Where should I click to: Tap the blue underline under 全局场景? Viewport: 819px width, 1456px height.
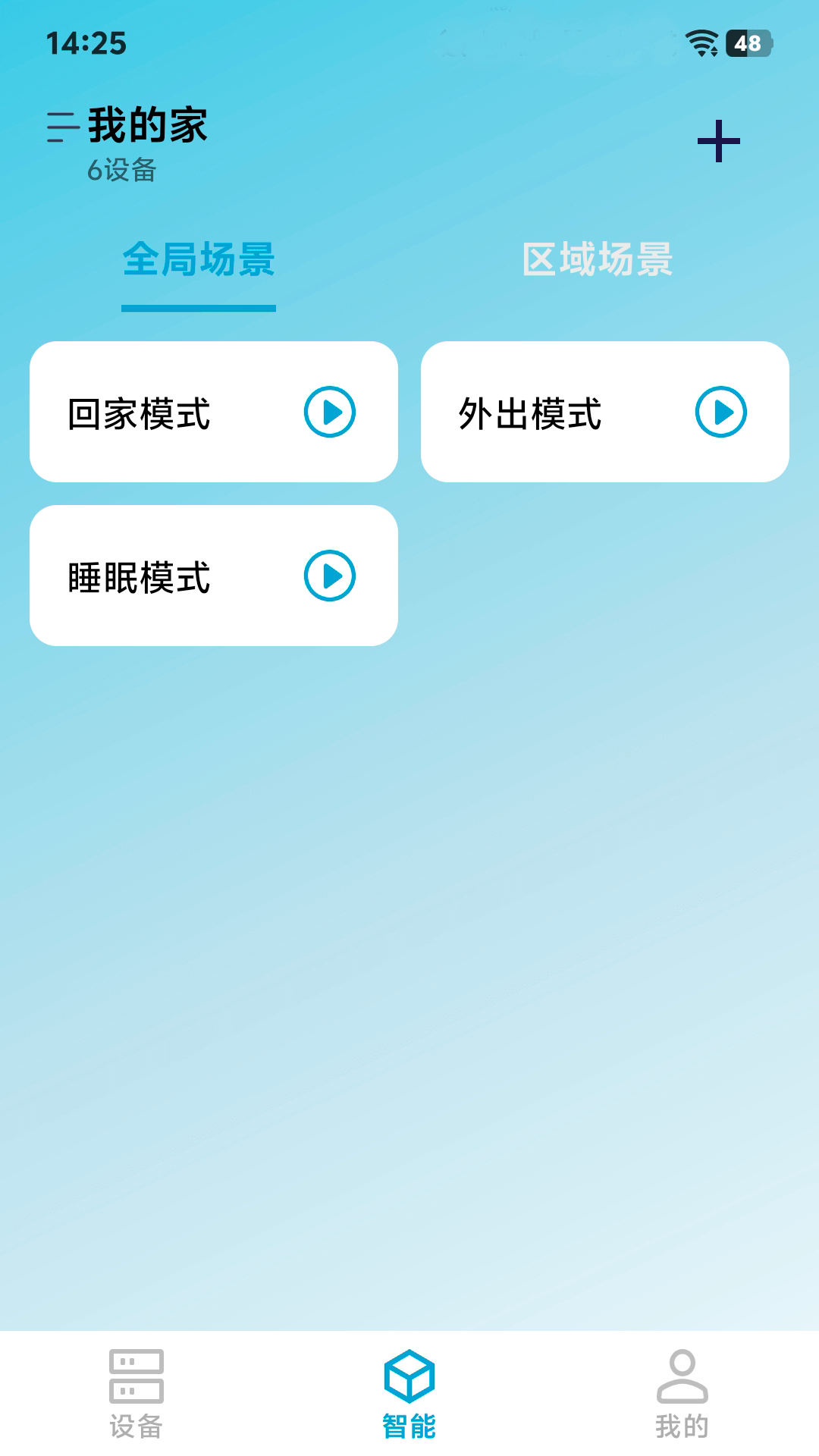pyautogui.click(x=199, y=308)
